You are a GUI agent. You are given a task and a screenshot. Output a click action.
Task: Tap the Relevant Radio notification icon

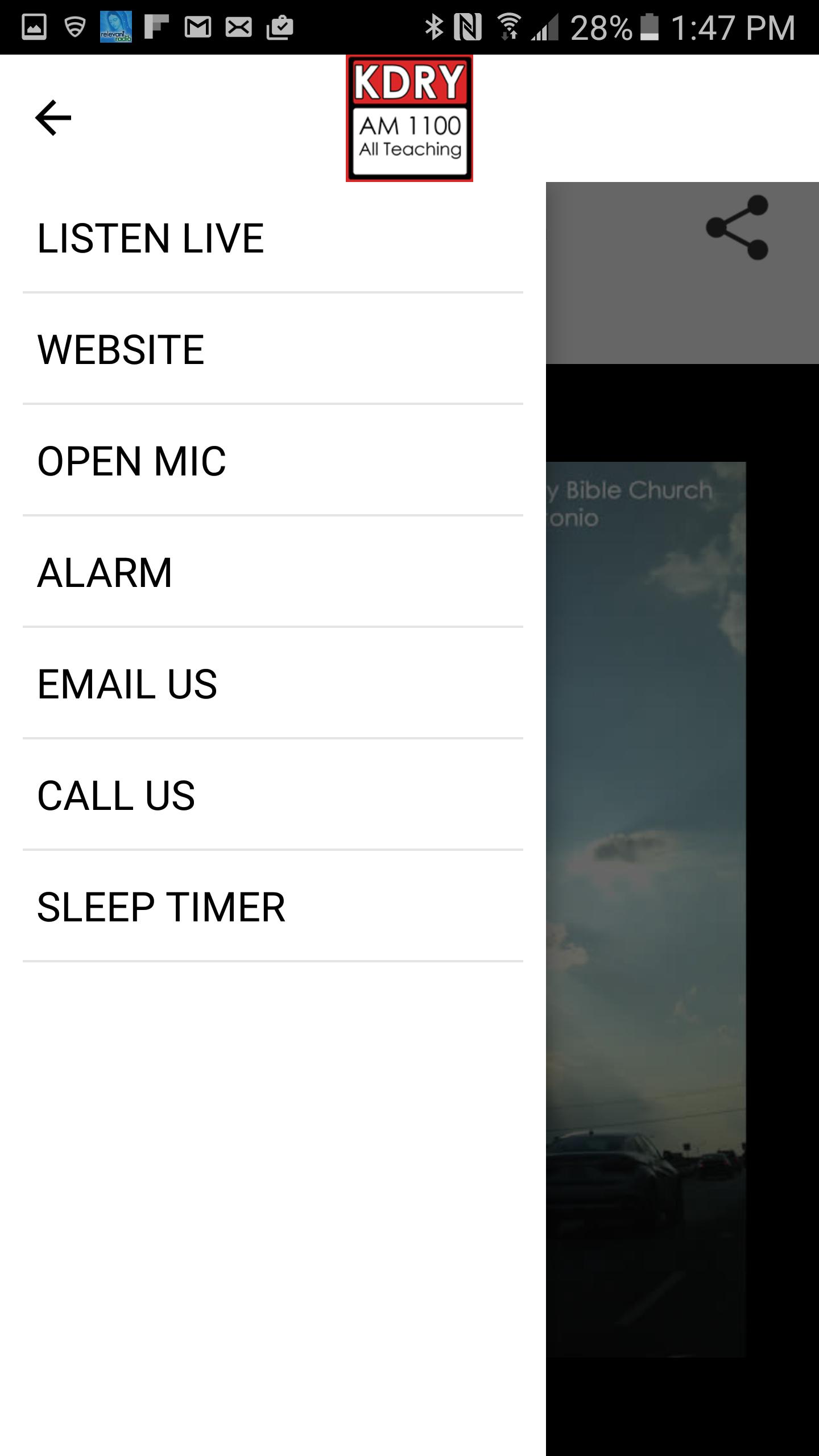point(116,26)
